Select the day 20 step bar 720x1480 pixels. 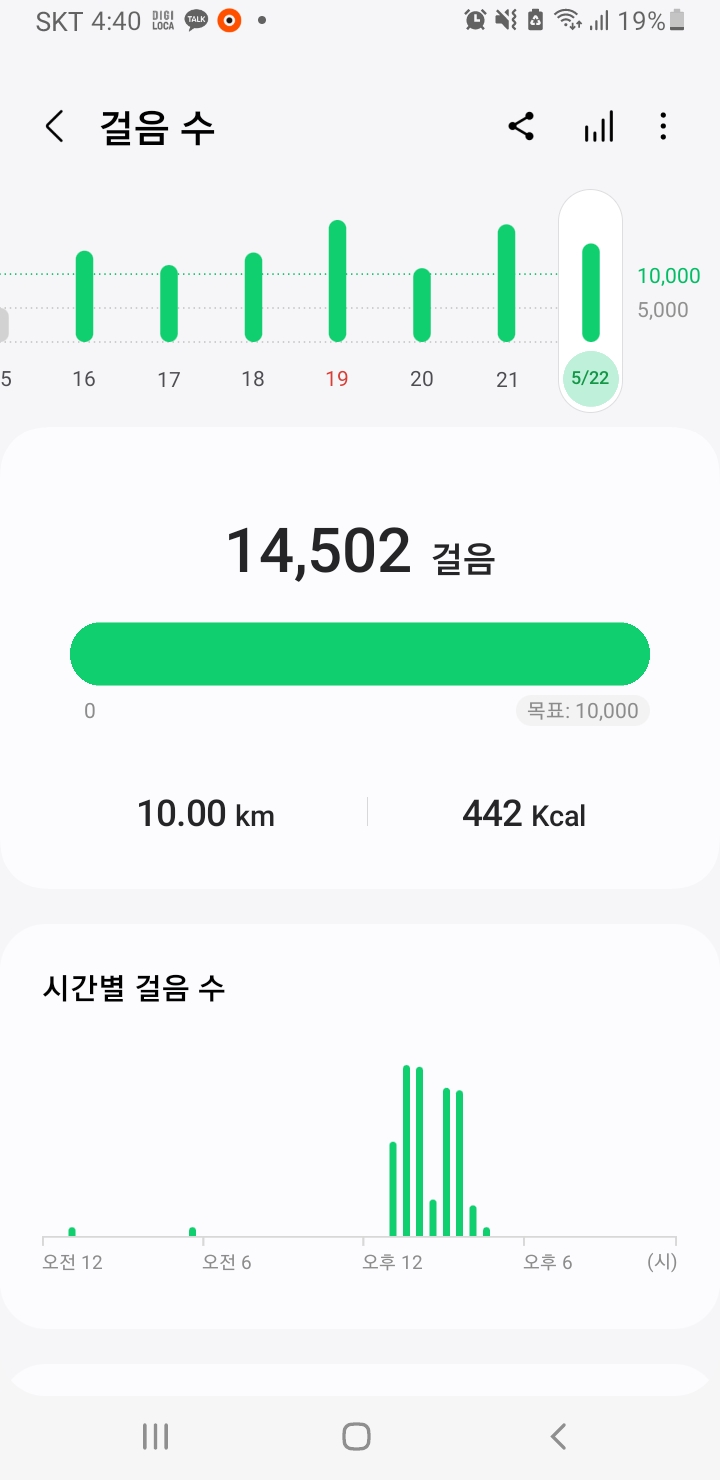(422, 305)
